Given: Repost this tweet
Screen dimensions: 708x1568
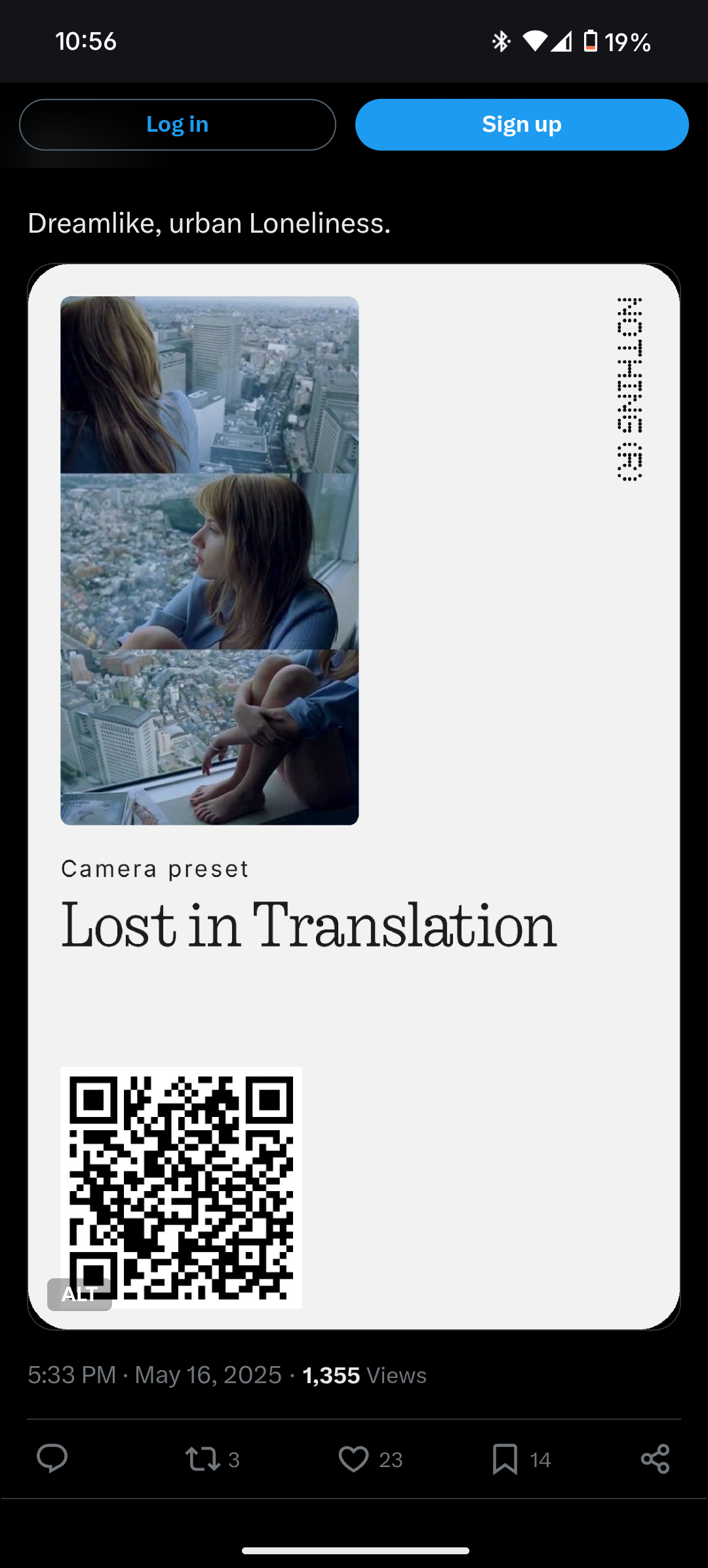Looking at the screenshot, I should 203,1459.
